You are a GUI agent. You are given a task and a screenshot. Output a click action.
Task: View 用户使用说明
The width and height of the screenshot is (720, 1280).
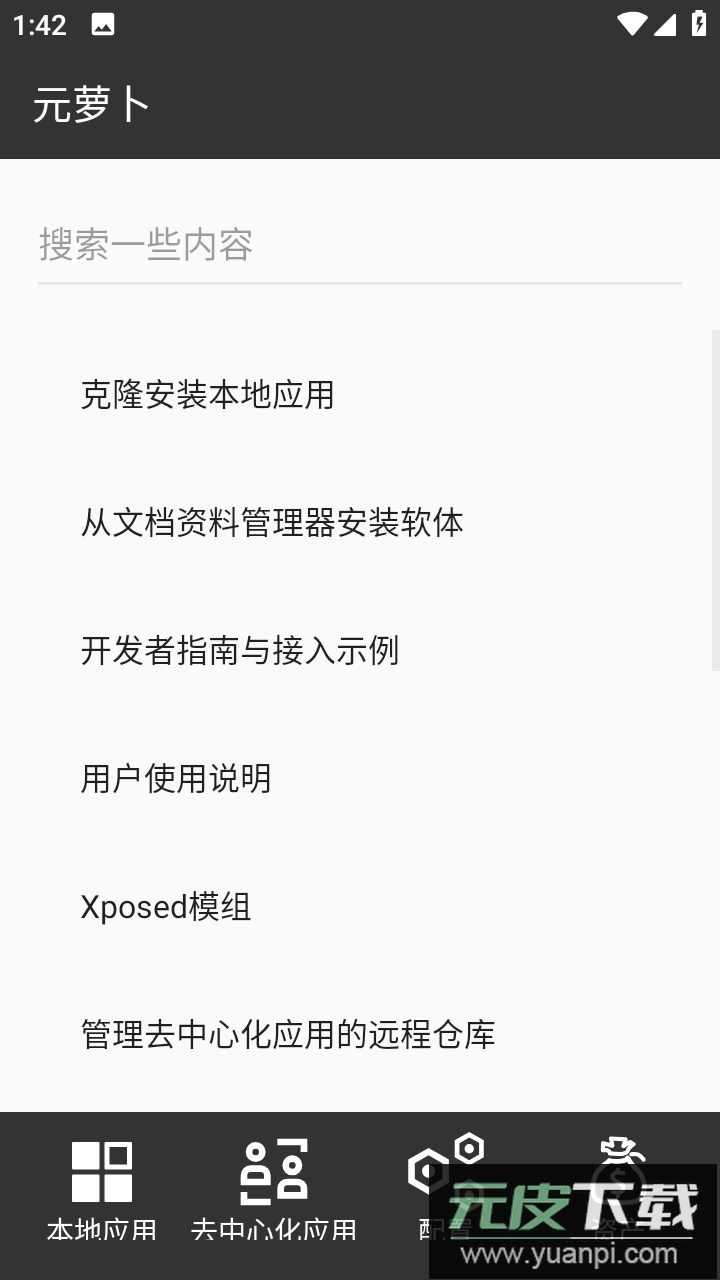pyautogui.click(x=176, y=779)
